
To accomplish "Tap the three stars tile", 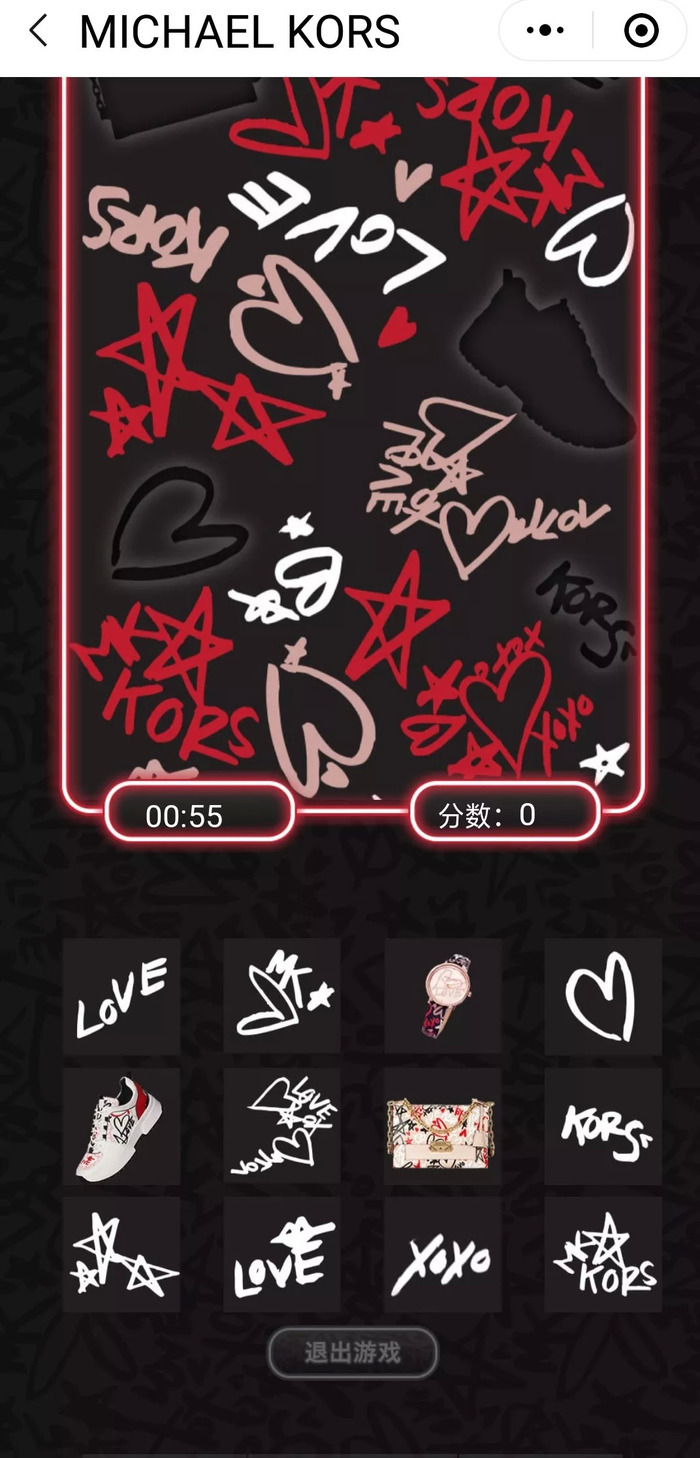I will pyautogui.click(x=121, y=1255).
